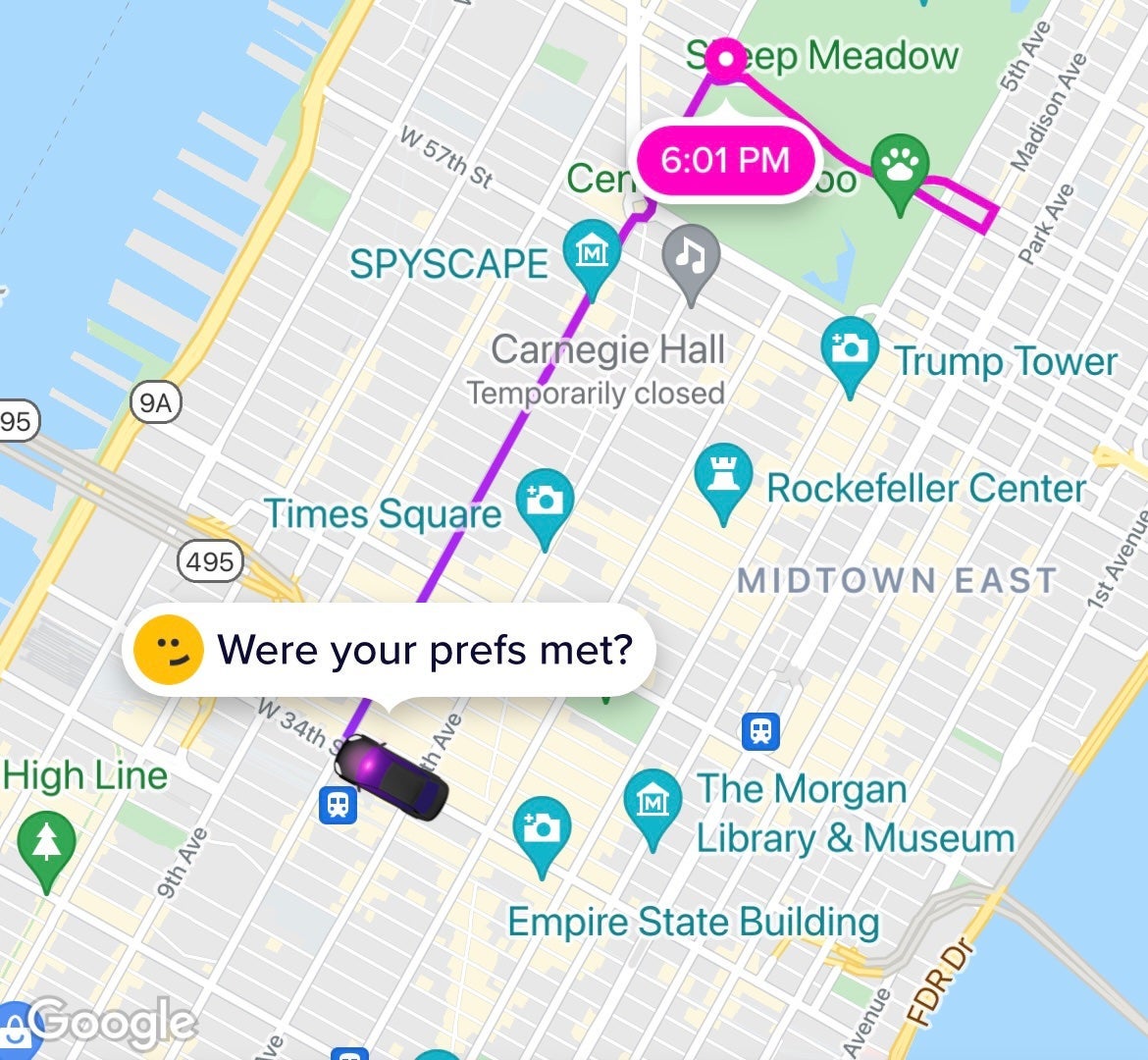Select the car marker on the map
Viewport: 1148px width, 1060px height.
(x=394, y=776)
